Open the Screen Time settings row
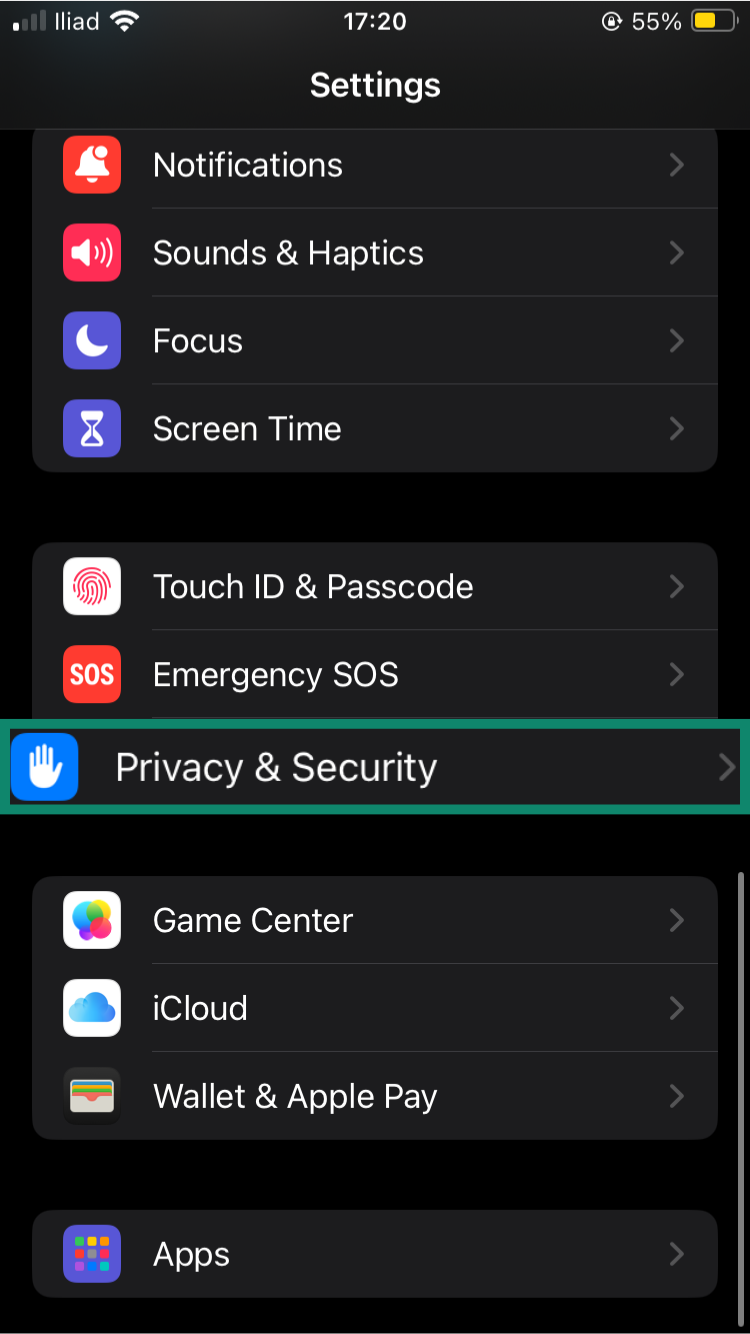 (x=375, y=428)
